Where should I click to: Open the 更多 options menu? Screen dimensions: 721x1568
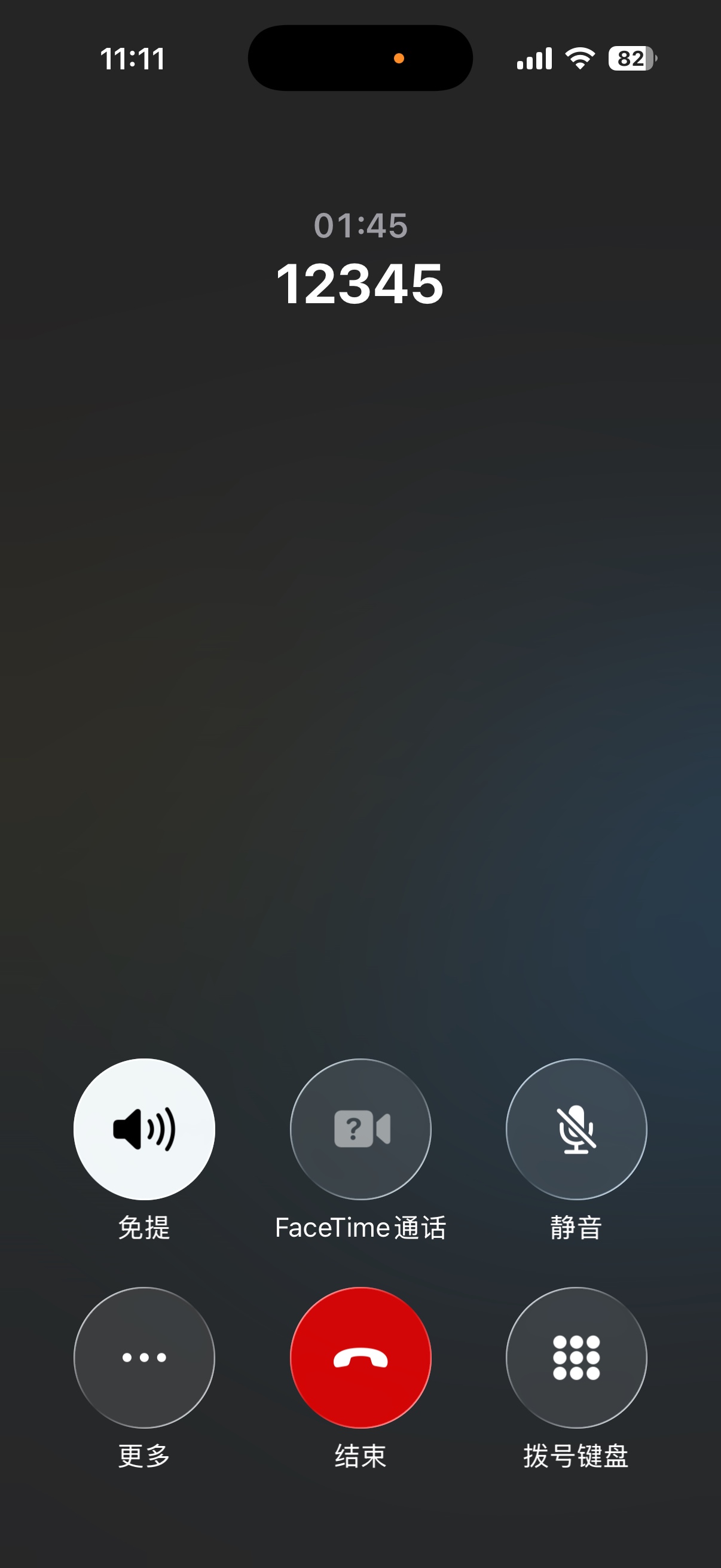click(x=144, y=1357)
